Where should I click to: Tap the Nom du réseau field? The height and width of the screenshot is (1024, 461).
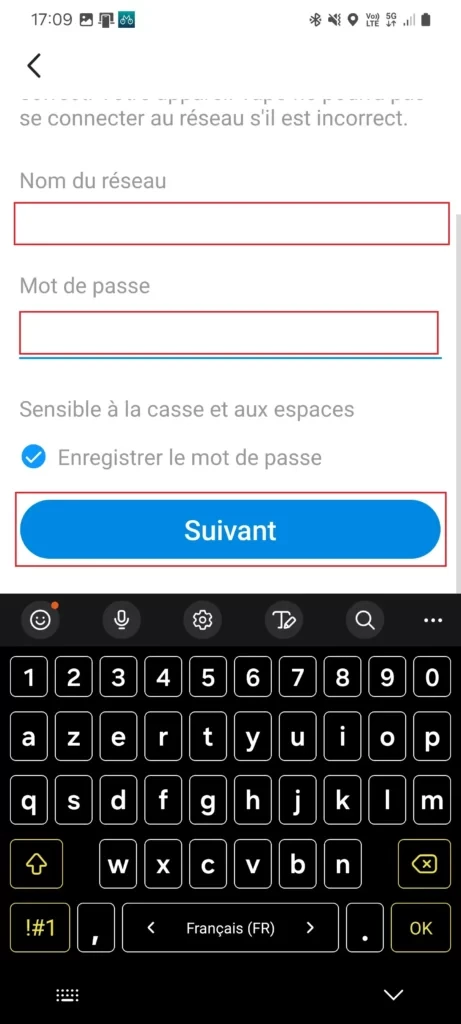(x=232, y=223)
